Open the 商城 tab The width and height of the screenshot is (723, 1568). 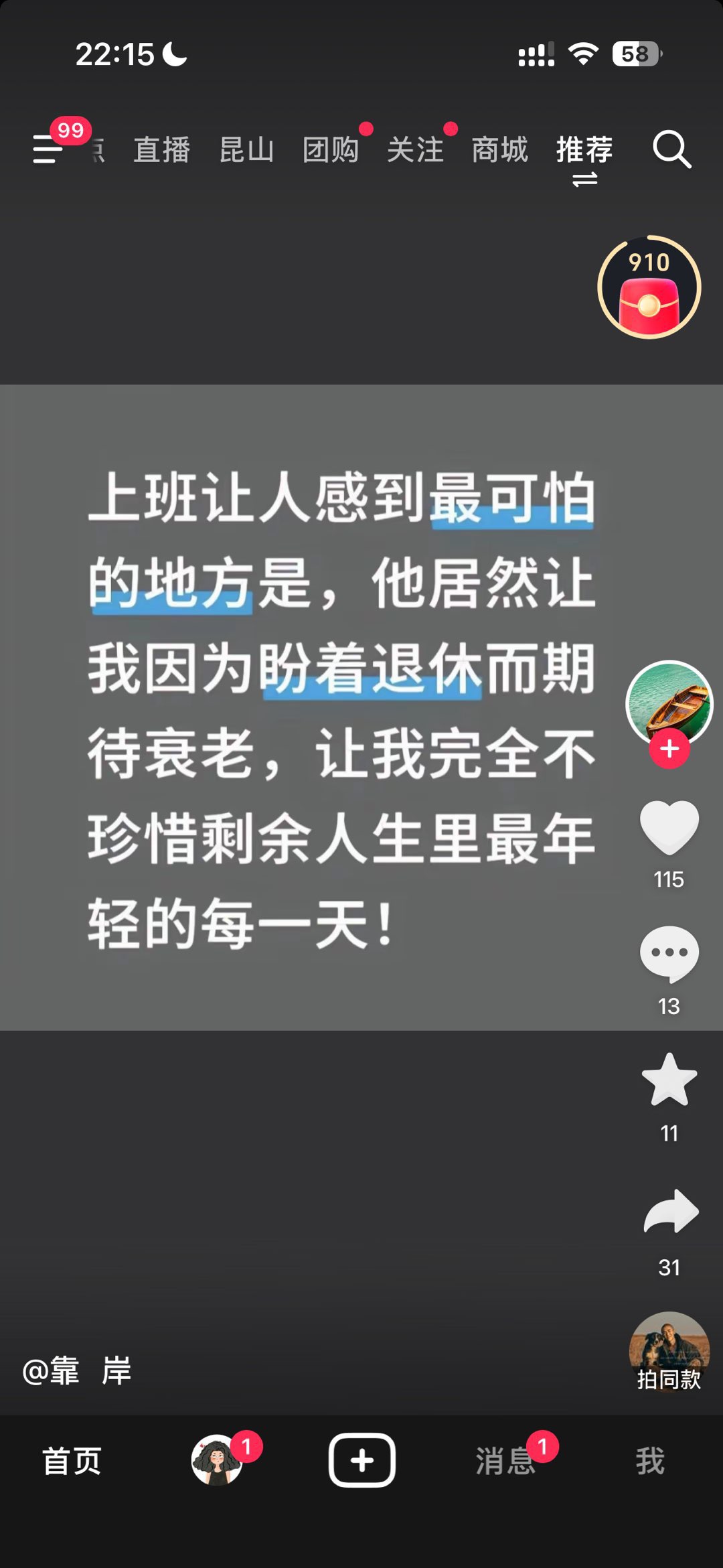pos(499,149)
